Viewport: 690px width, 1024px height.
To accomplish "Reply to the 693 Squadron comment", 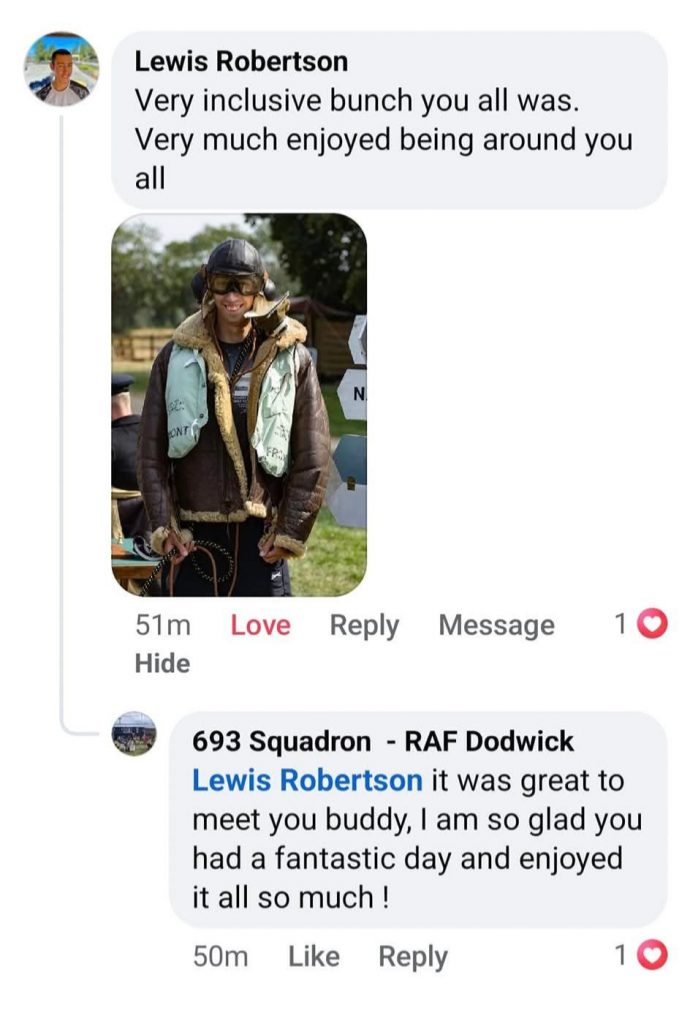I will (x=412, y=956).
